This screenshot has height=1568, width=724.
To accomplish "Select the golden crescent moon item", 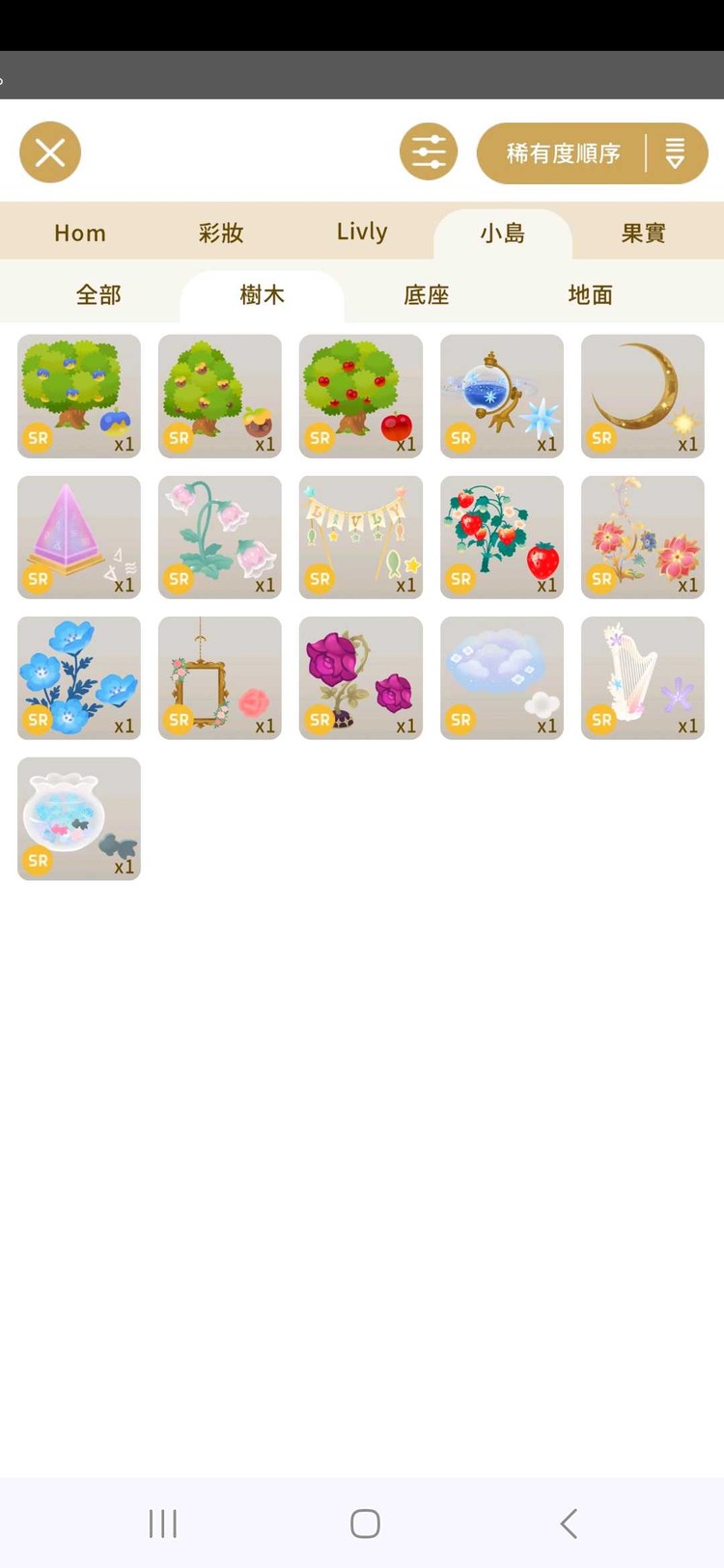I will pyautogui.click(x=643, y=396).
